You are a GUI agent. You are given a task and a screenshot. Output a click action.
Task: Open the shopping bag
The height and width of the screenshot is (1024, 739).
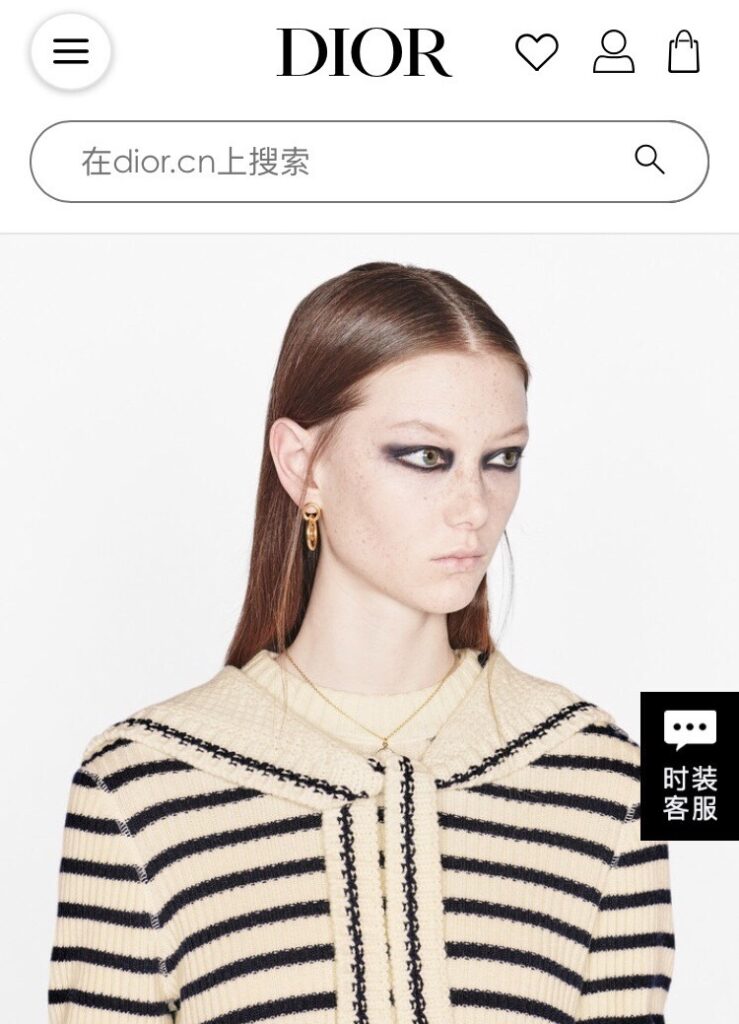point(684,52)
